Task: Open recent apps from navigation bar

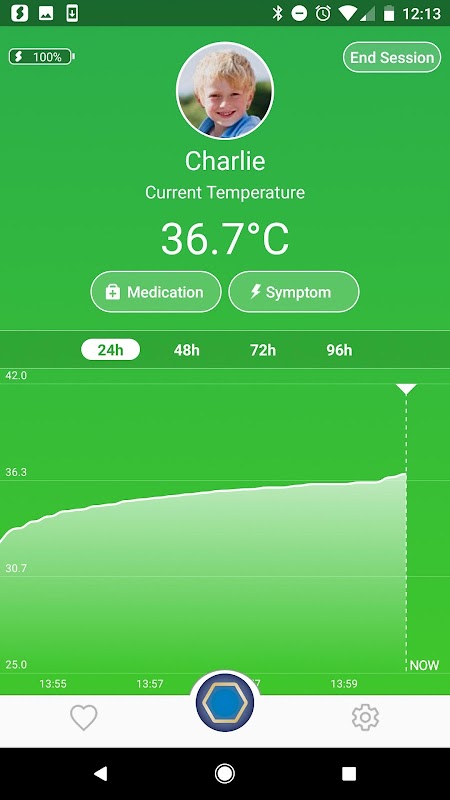Action: (349, 773)
